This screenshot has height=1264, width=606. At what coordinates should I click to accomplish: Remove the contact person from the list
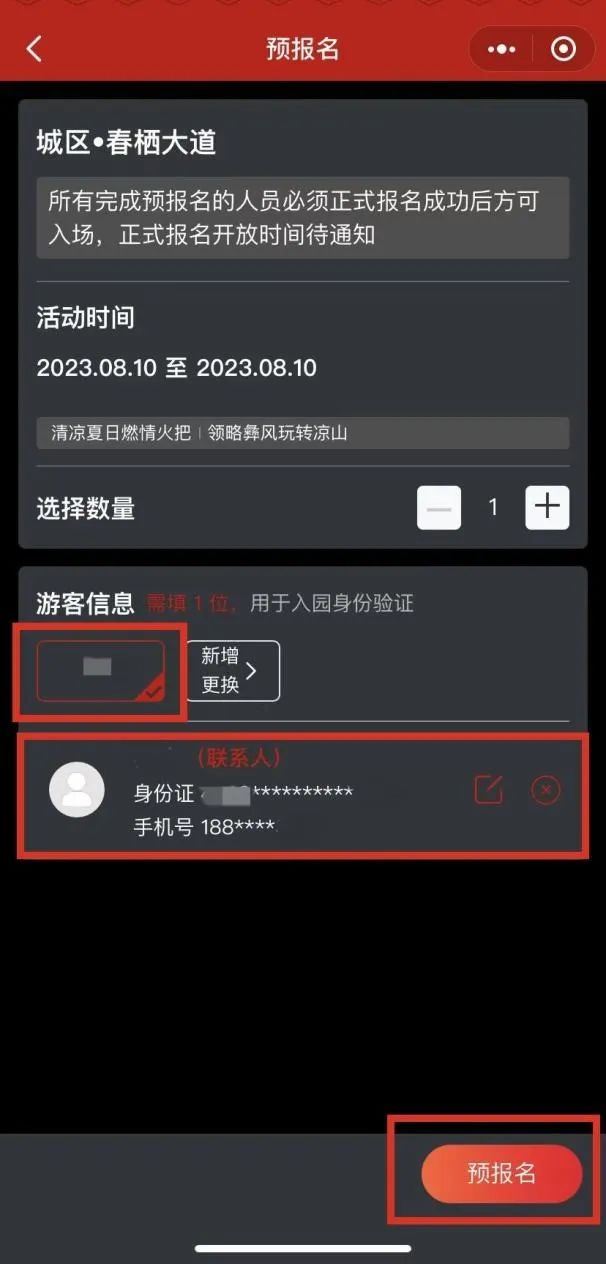tap(545, 790)
